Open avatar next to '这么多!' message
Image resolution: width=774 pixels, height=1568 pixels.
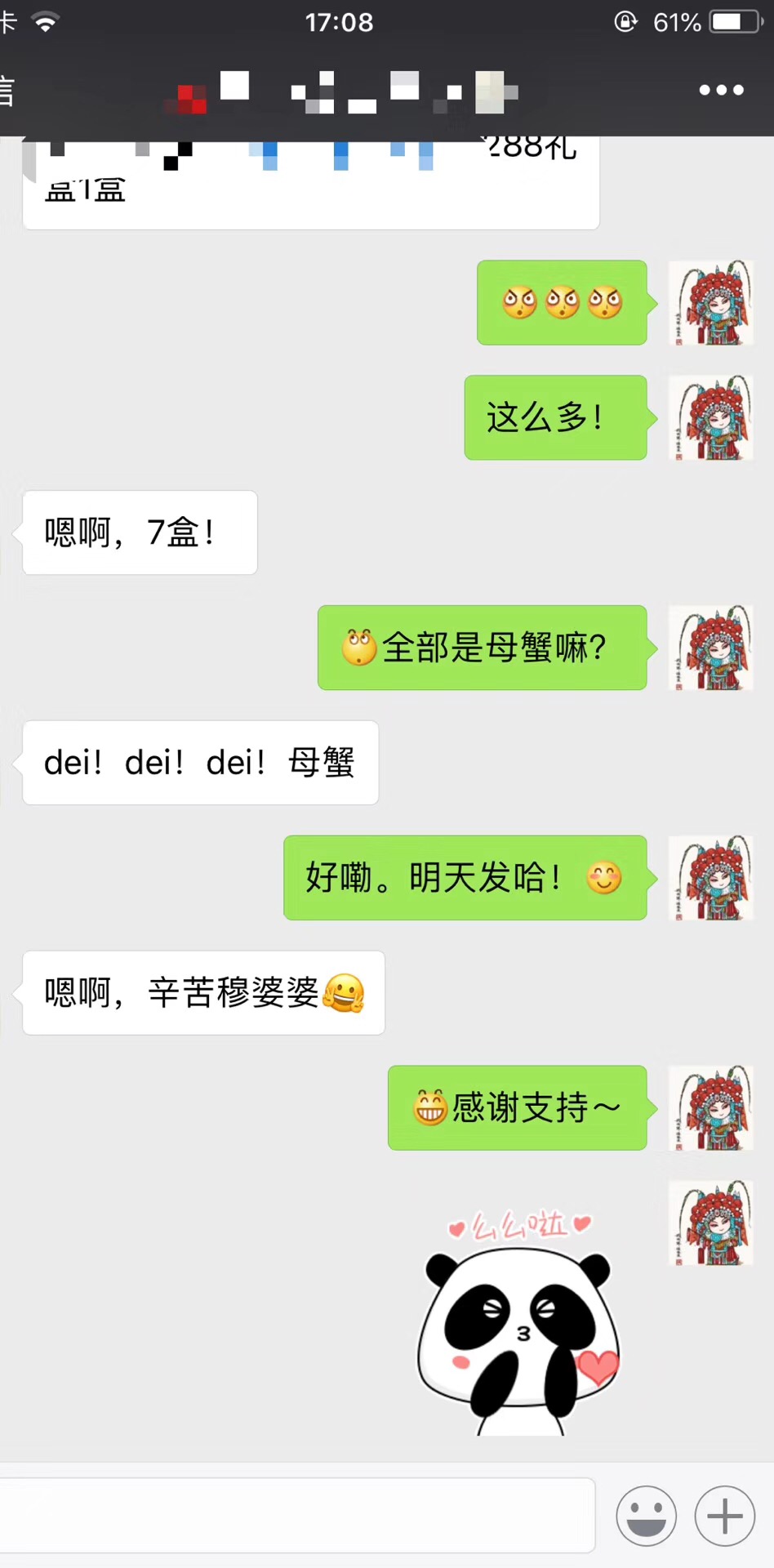710,418
